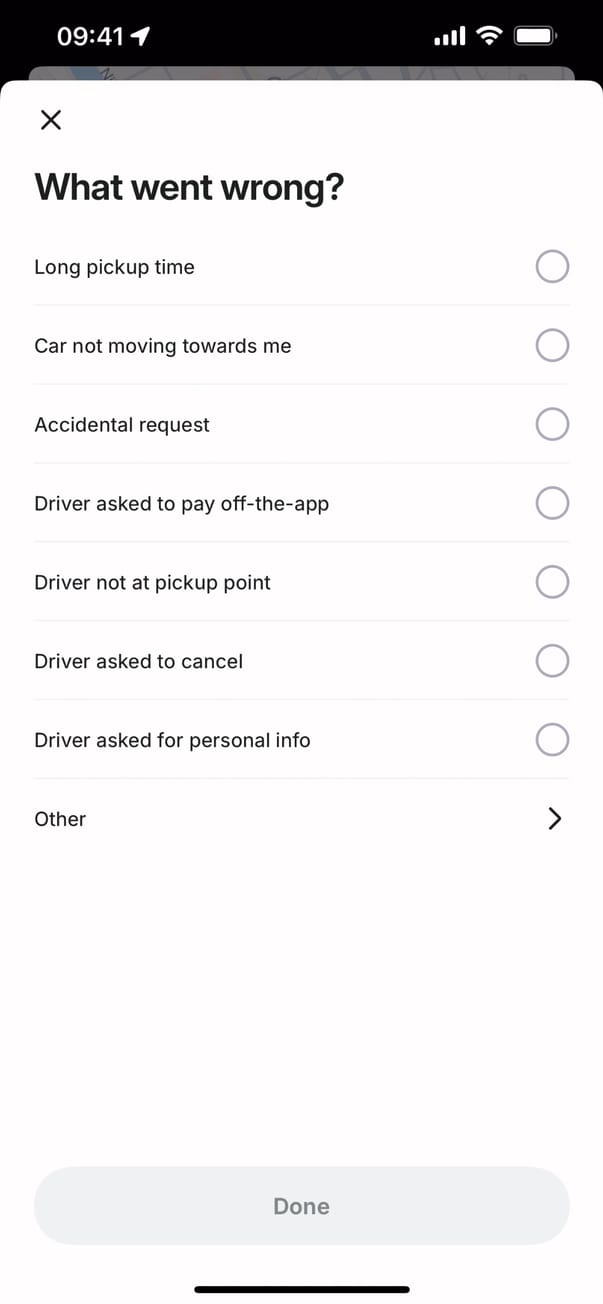This screenshot has width=603, height=1304.
Task: Pick Driver not at pickup point
Action: point(552,582)
